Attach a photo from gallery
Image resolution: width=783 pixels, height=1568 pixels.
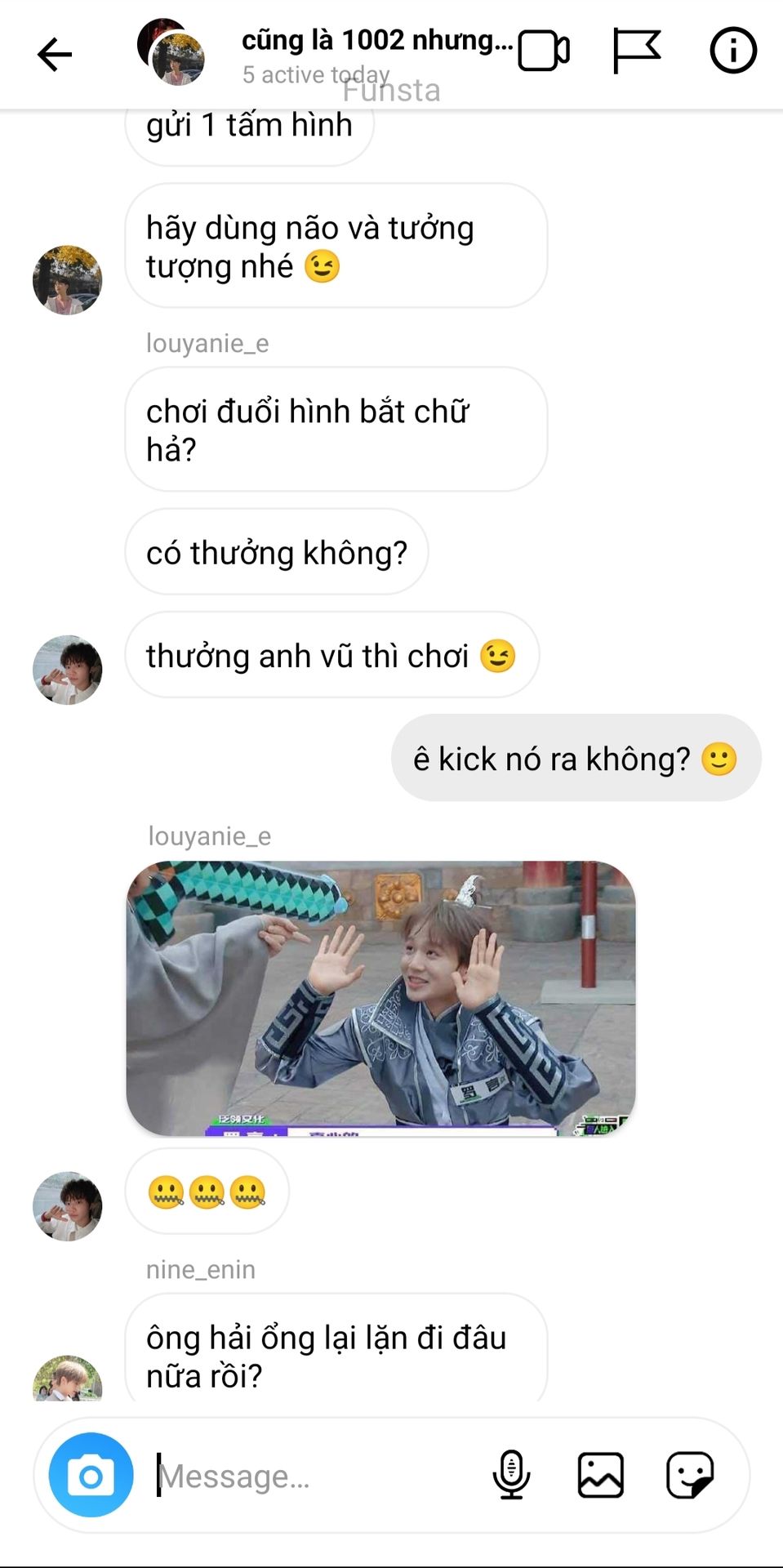(601, 1475)
